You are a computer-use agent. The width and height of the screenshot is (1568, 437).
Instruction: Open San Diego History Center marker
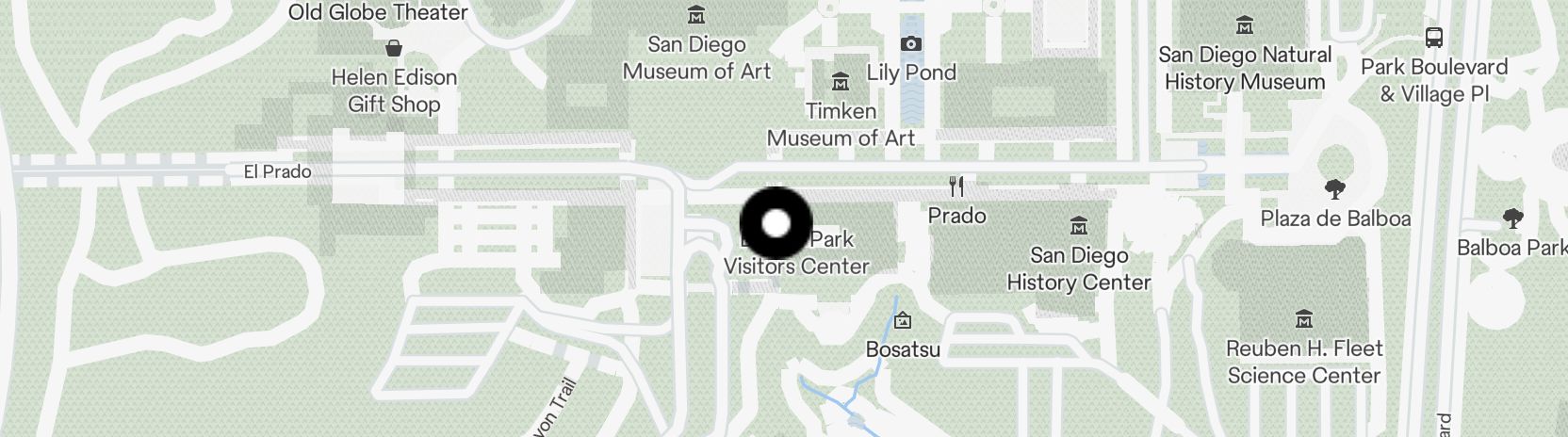tap(1079, 226)
